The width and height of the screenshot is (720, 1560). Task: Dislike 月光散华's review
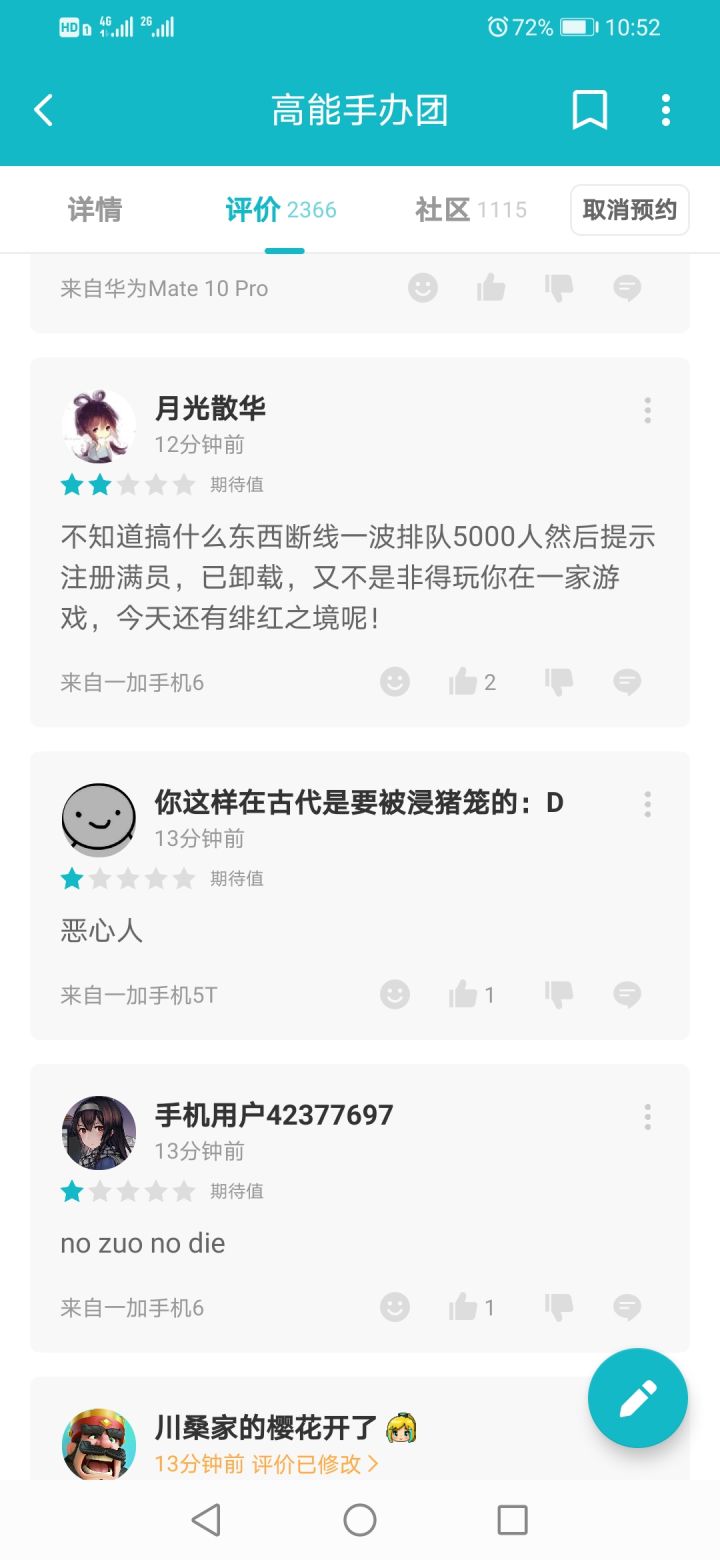tap(559, 682)
